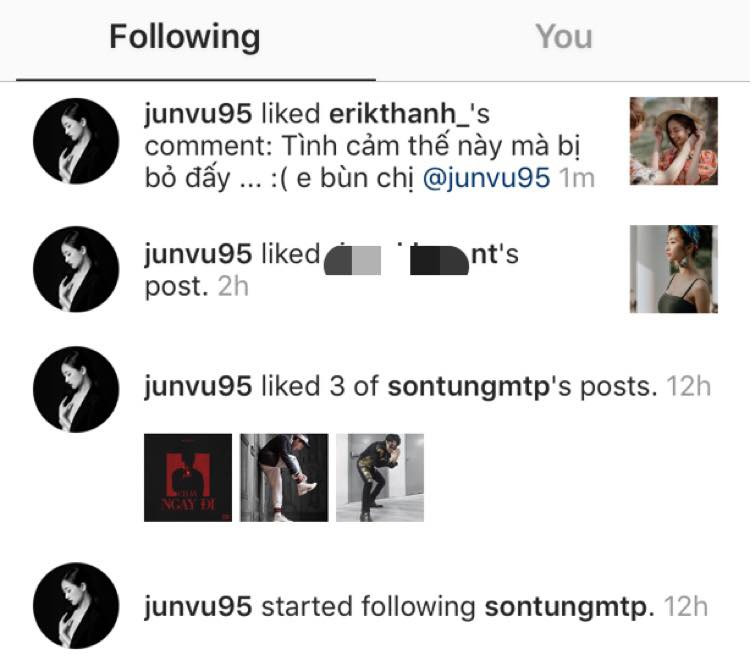This screenshot has width=752, height=671.
Task: Open the post thumbnail in the 2h activity
Action: pyautogui.click(x=673, y=269)
